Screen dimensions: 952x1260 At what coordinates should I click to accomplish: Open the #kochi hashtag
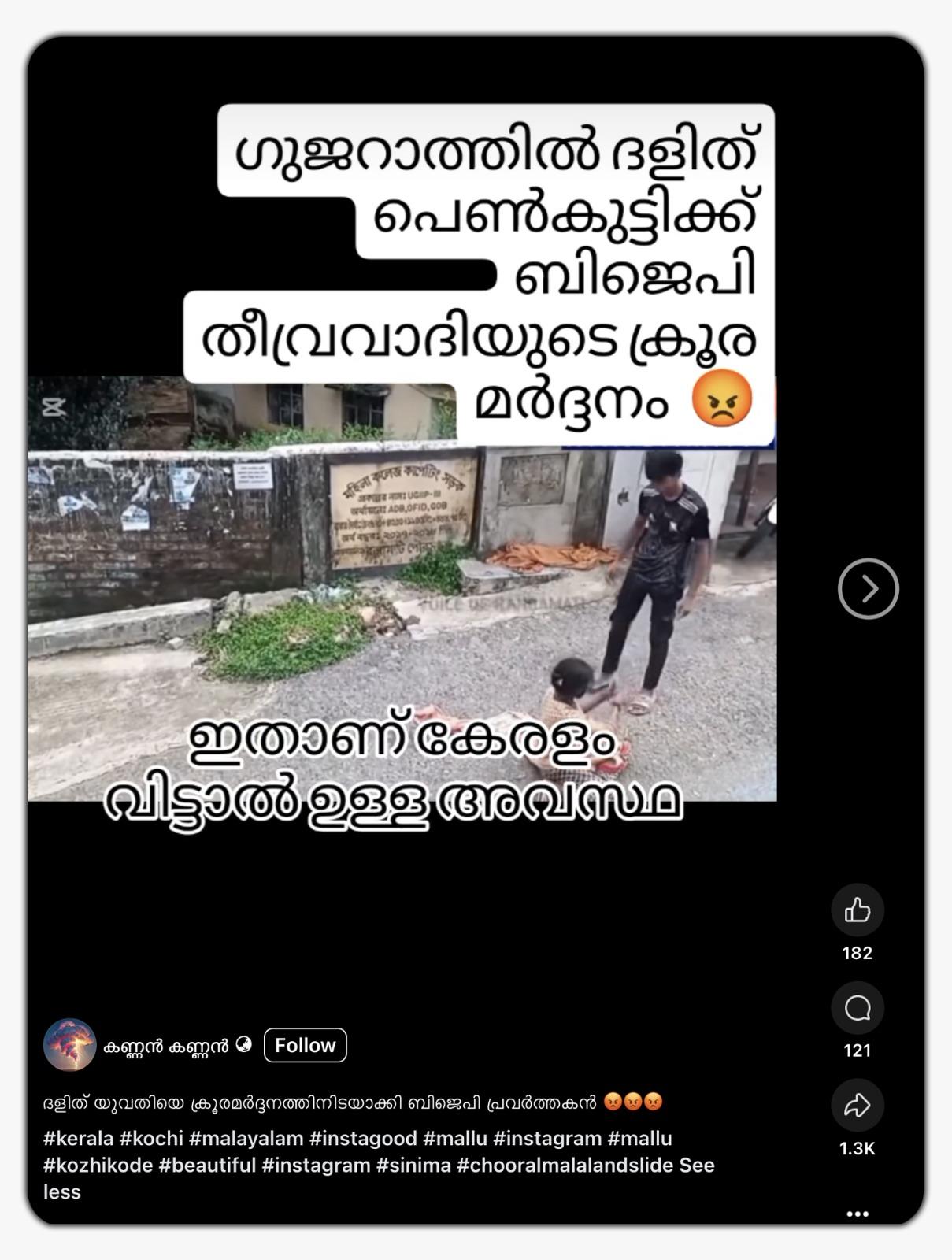151,1138
